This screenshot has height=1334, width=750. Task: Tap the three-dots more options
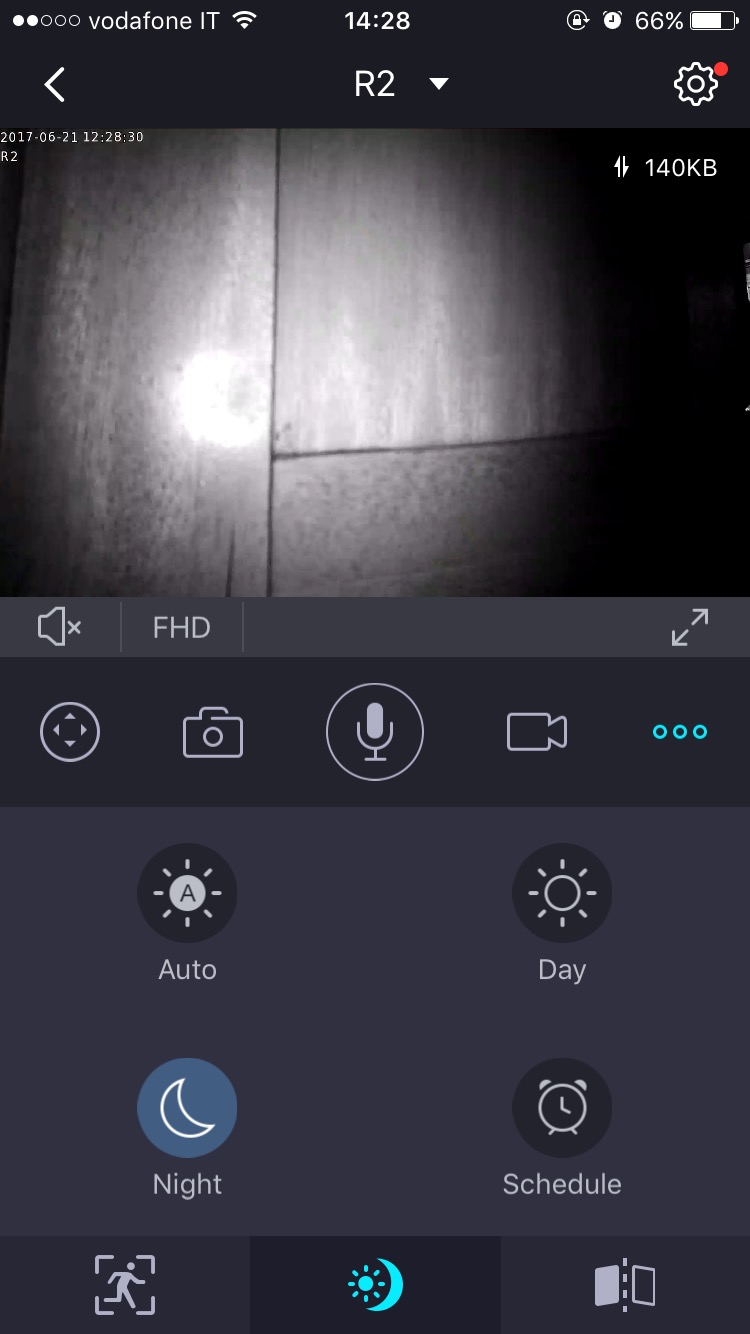coord(680,733)
